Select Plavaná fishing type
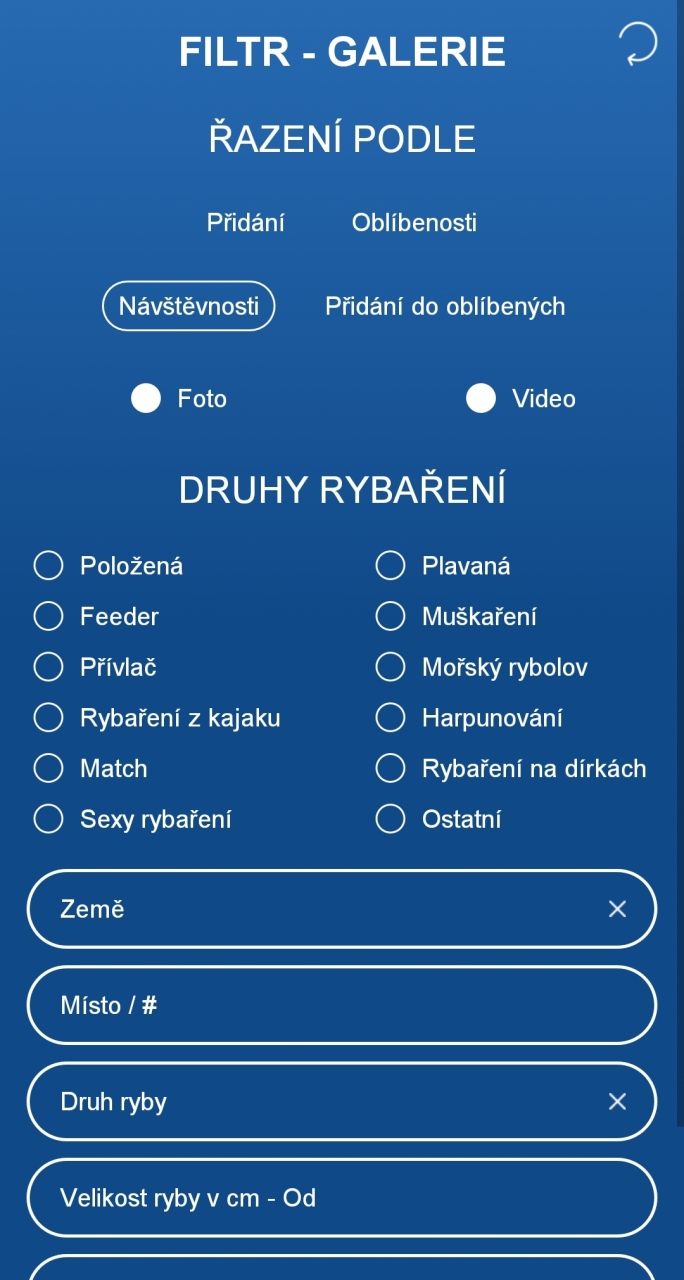Image resolution: width=684 pixels, height=1280 pixels. coord(390,566)
